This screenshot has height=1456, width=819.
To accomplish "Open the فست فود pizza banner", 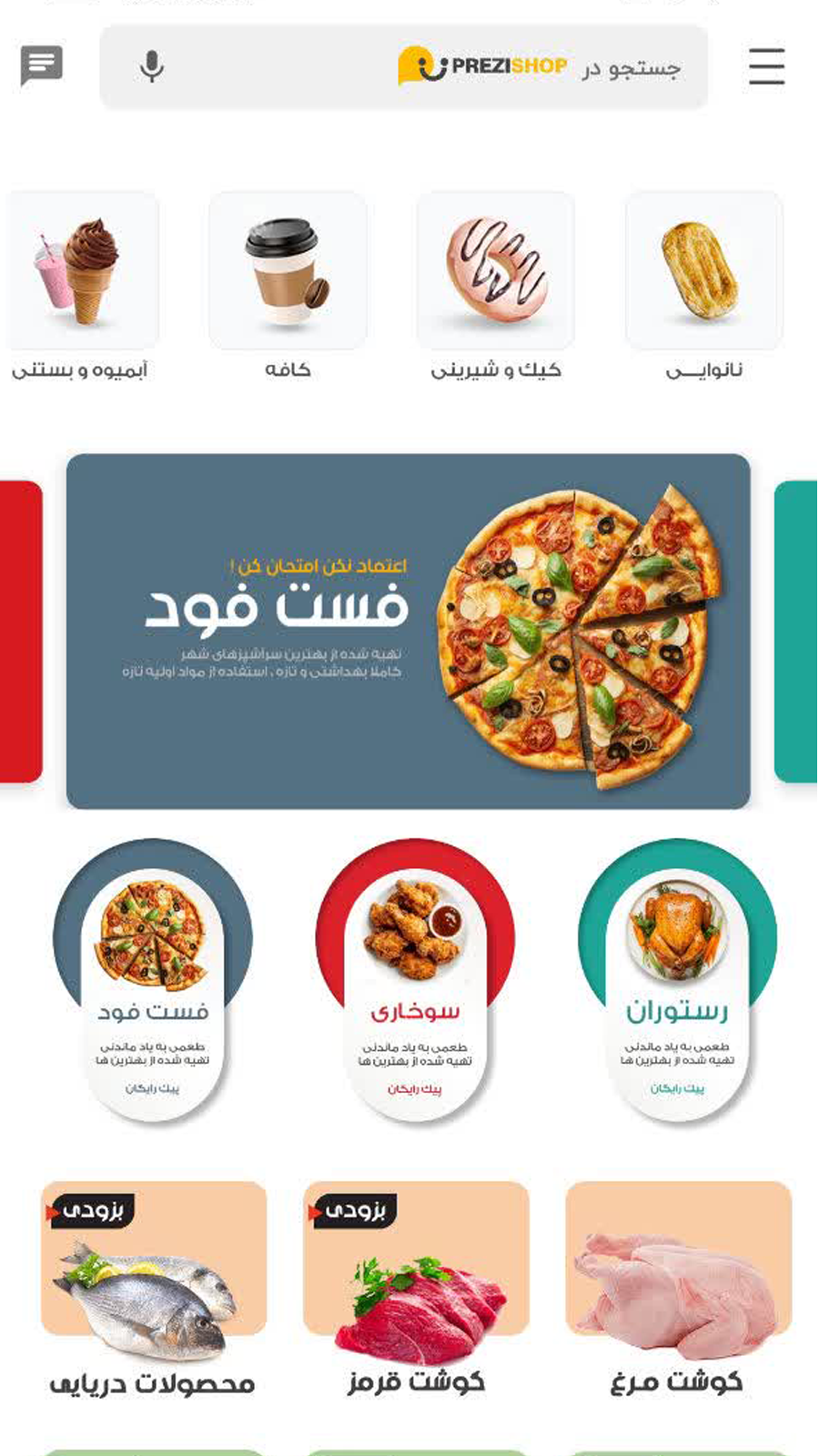I will tap(408, 631).
